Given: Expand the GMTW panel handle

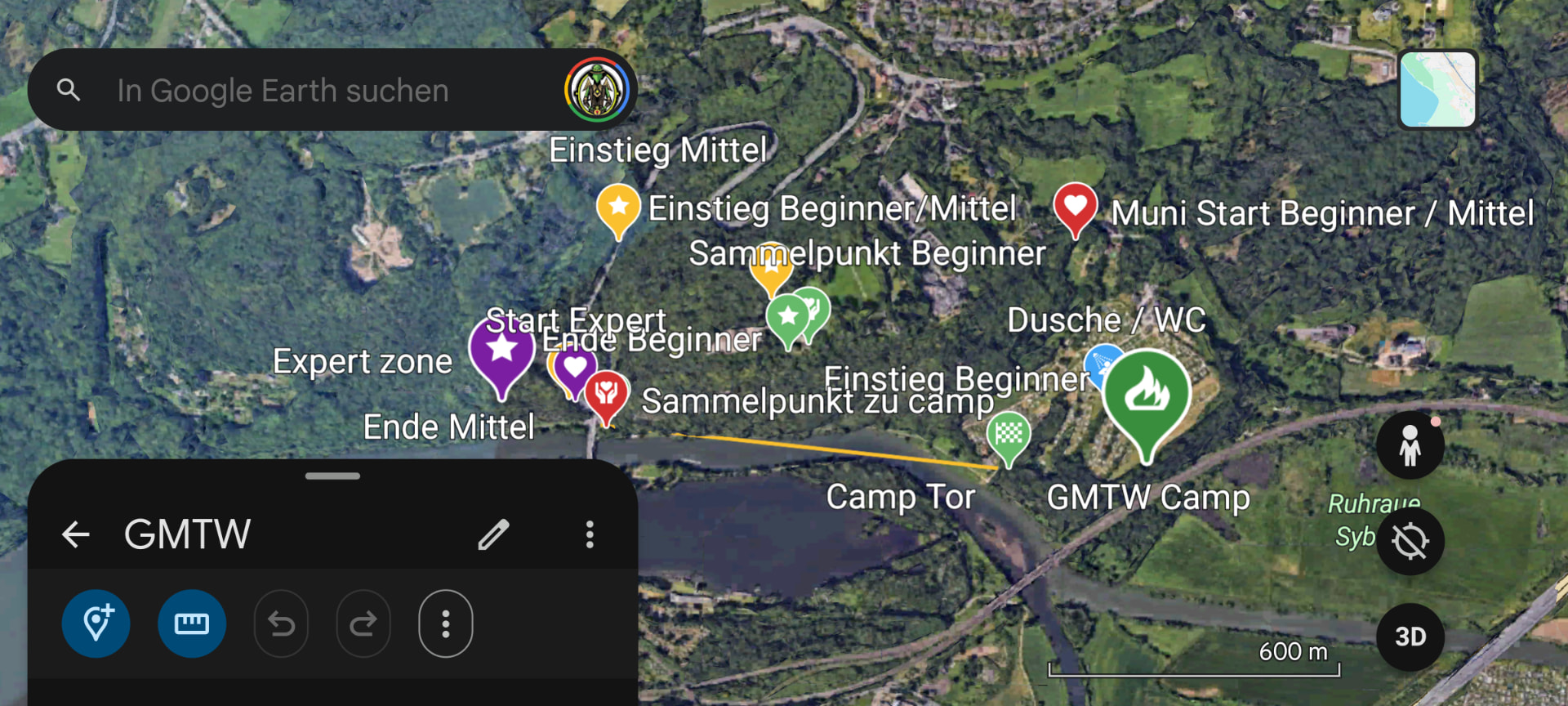Looking at the screenshot, I should point(332,476).
